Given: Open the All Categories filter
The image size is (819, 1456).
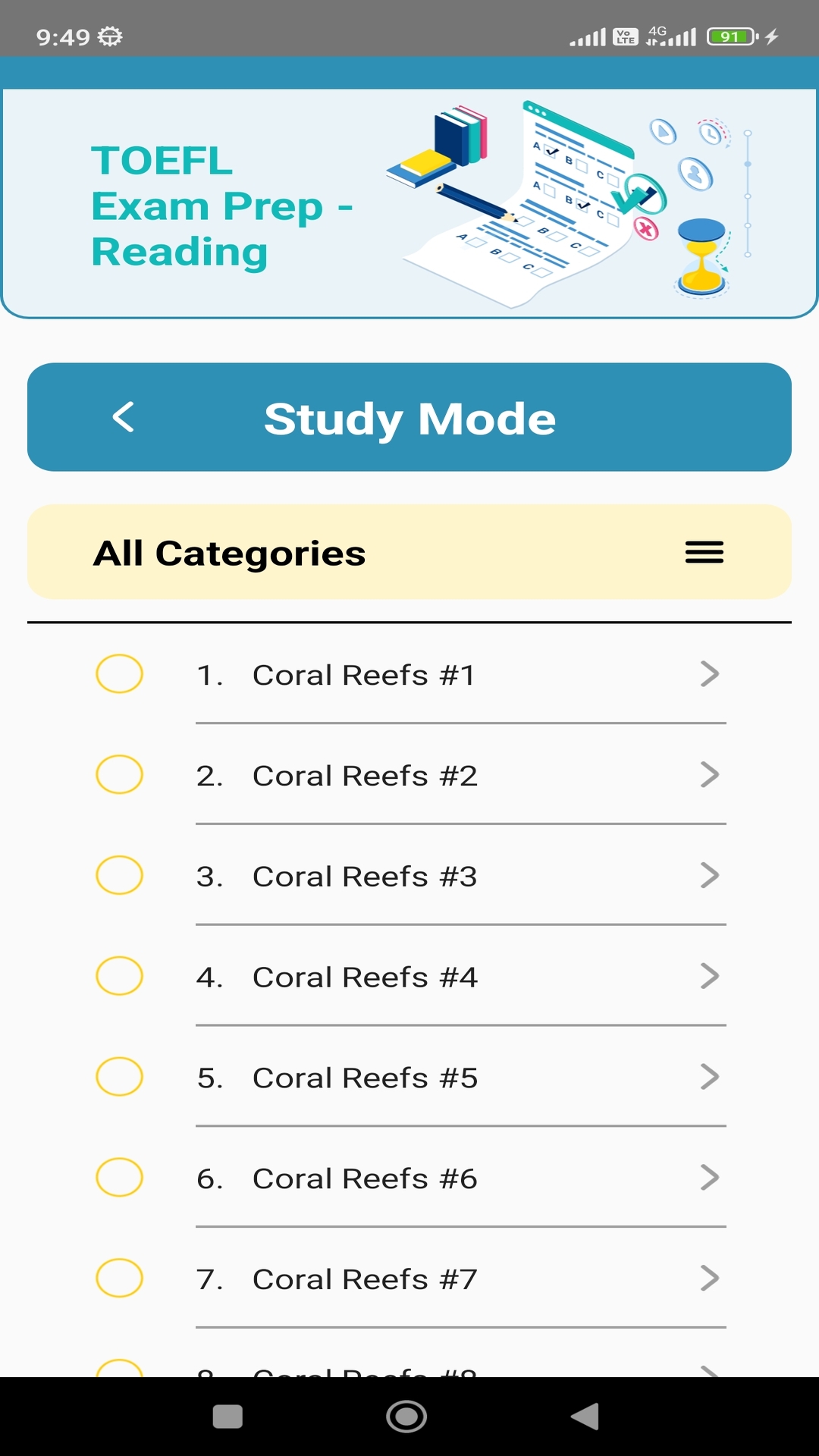Looking at the screenshot, I should (x=227, y=553).
